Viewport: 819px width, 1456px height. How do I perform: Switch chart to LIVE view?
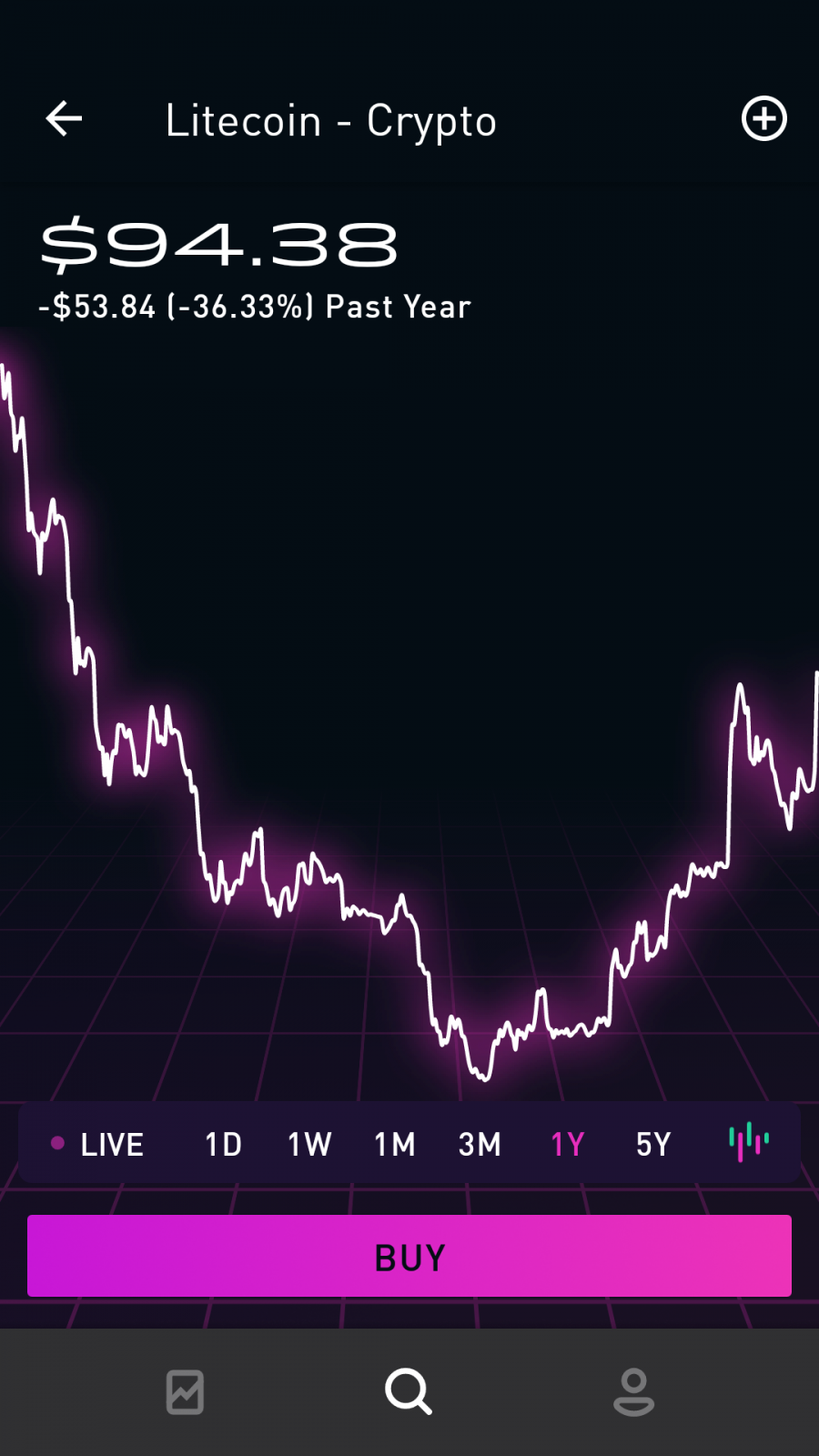tap(97, 1144)
